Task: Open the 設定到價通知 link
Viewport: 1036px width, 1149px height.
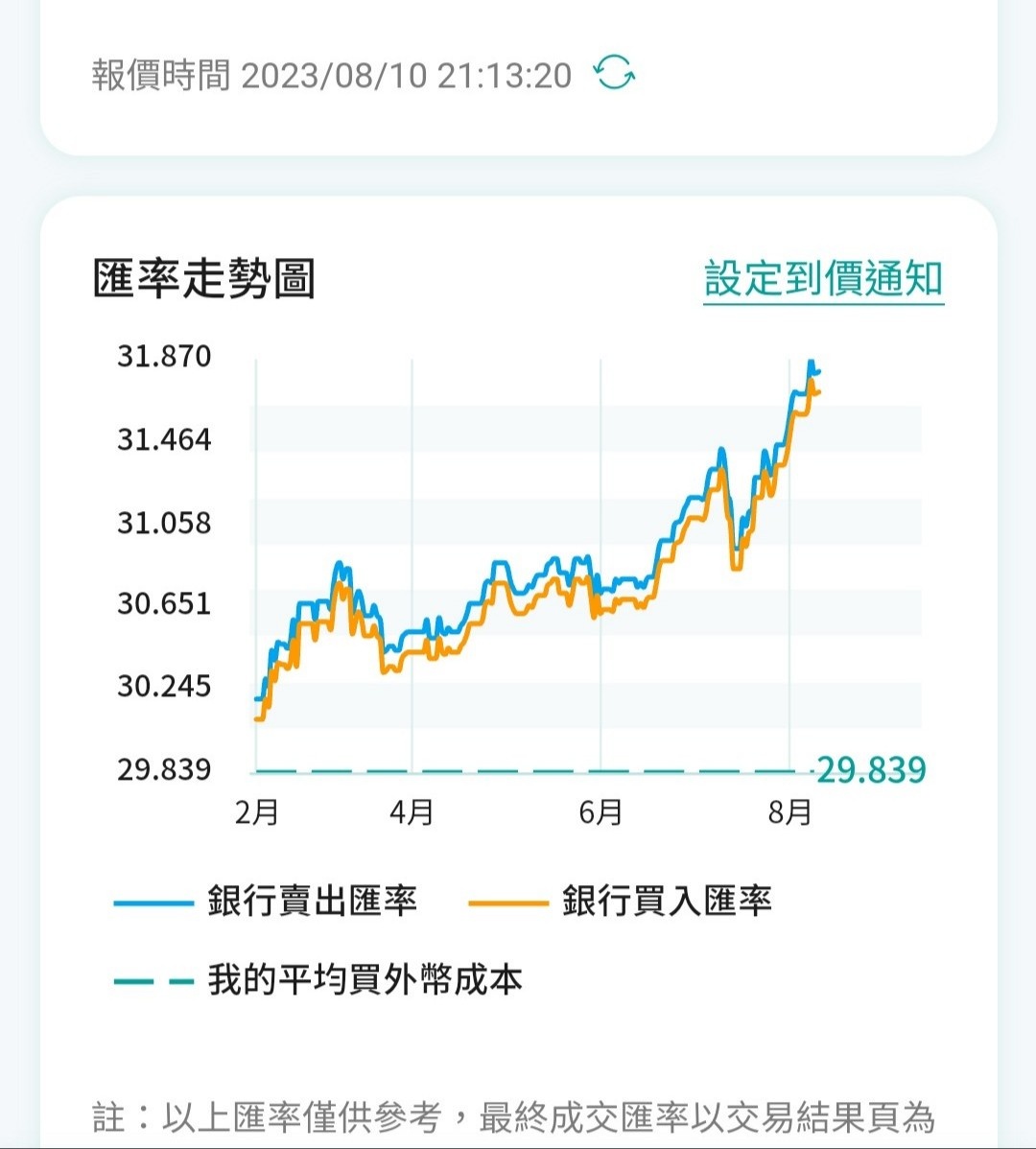Action: pos(823,279)
